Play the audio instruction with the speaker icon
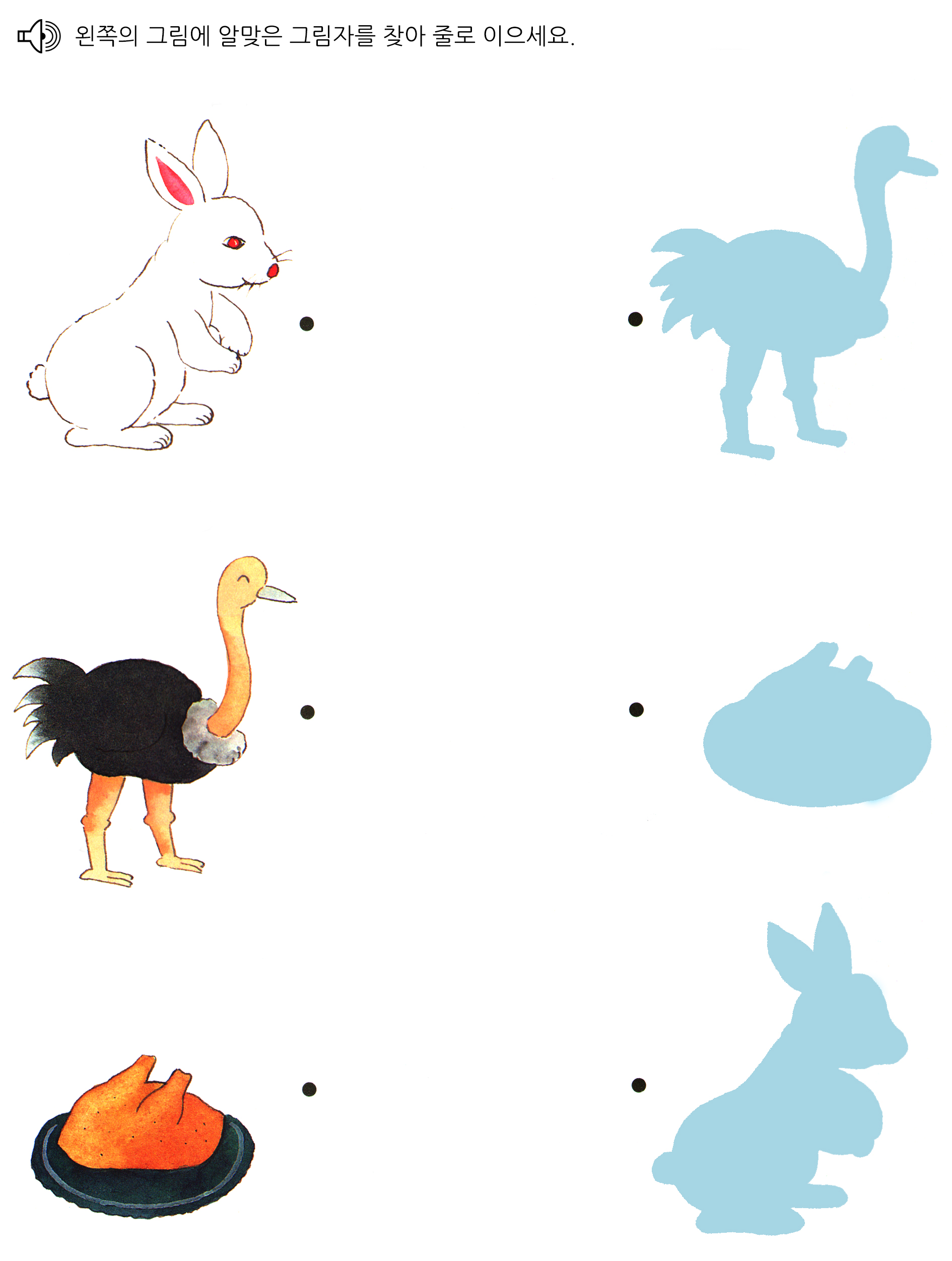The height and width of the screenshot is (1261, 952). click(x=39, y=36)
